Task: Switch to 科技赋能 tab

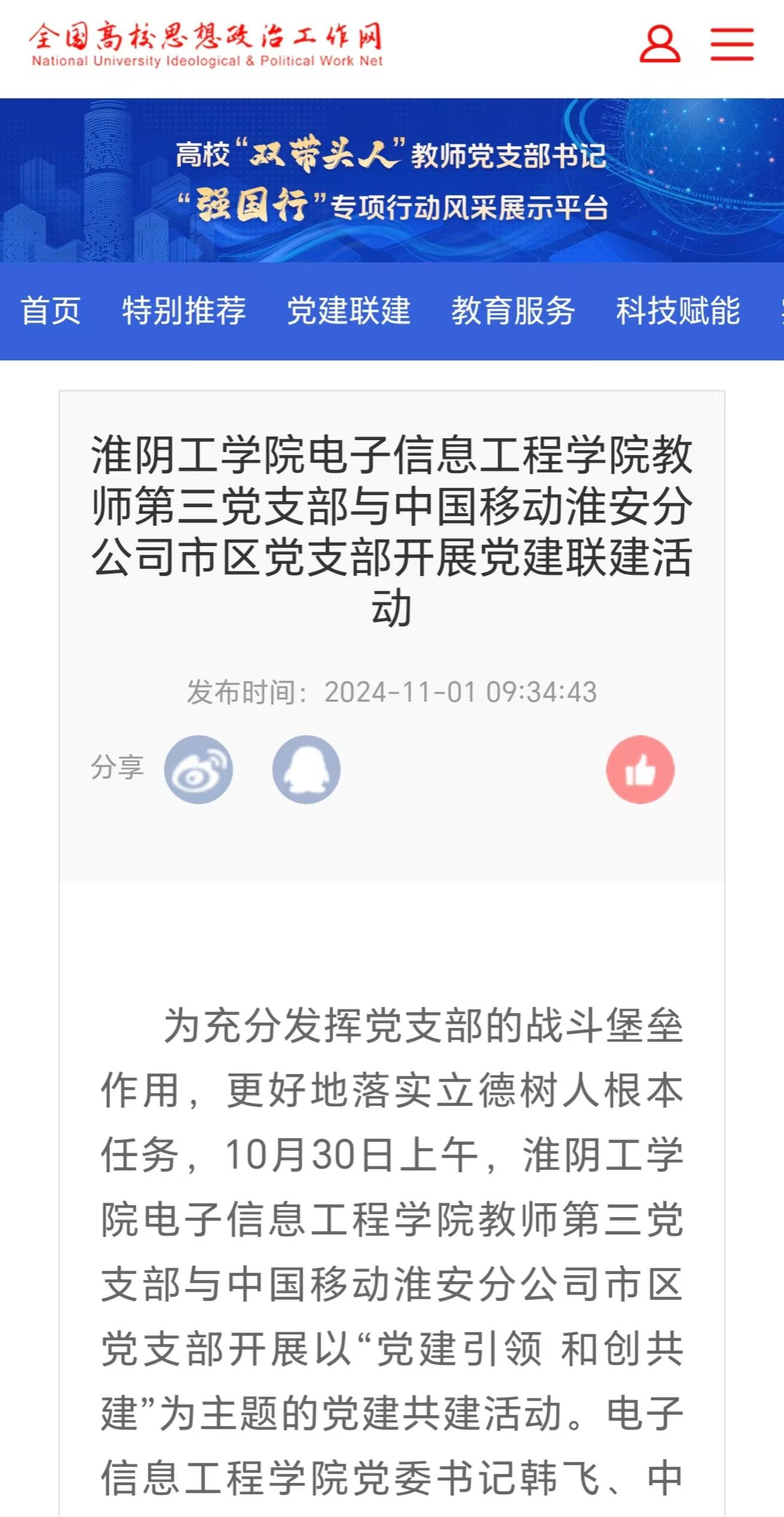Action: (677, 311)
